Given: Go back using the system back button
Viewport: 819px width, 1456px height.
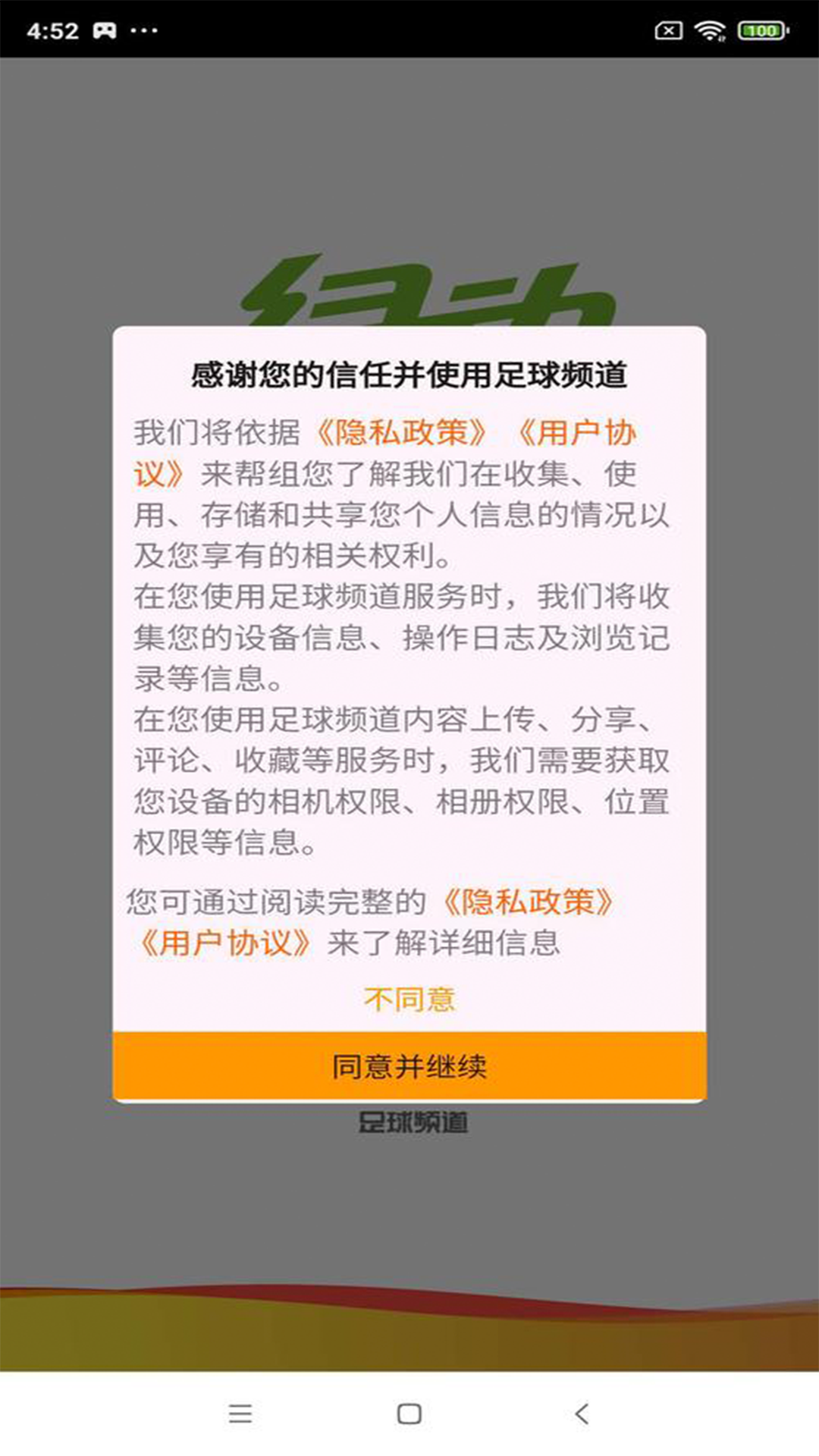Looking at the screenshot, I should point(582,1414).
